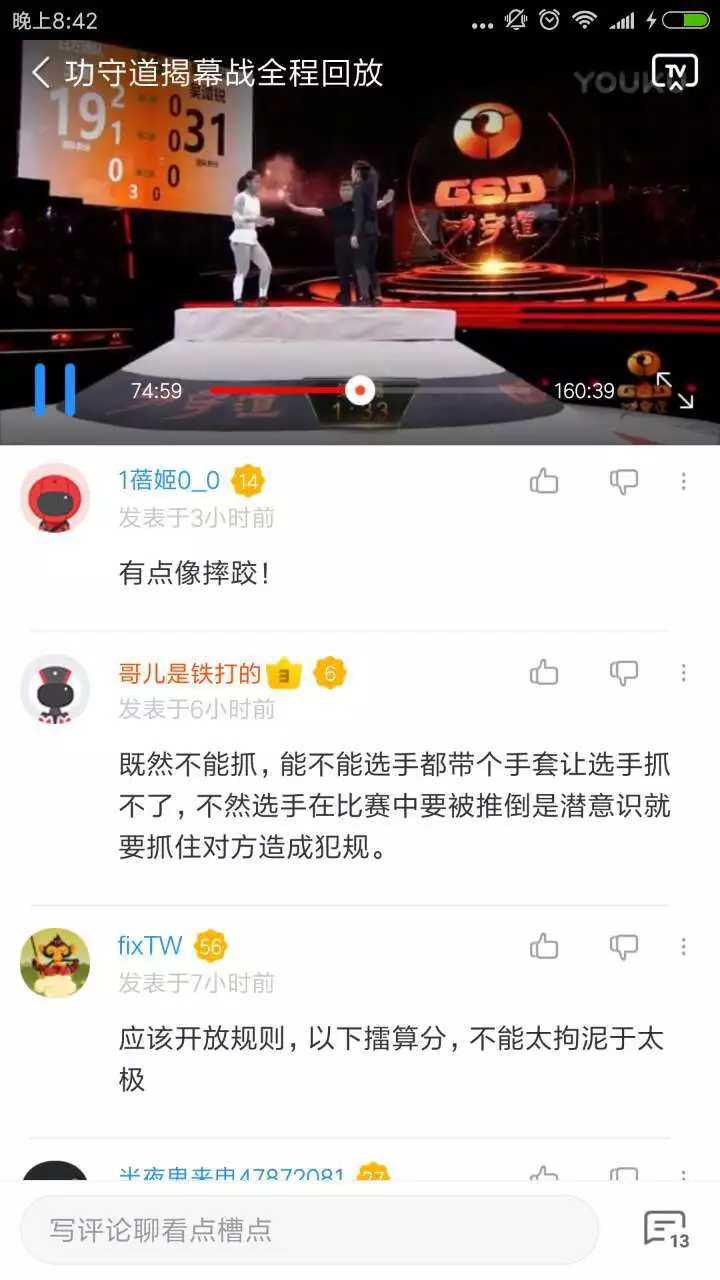
Task: Cast video to TV
Action: [x=675, y=71]
